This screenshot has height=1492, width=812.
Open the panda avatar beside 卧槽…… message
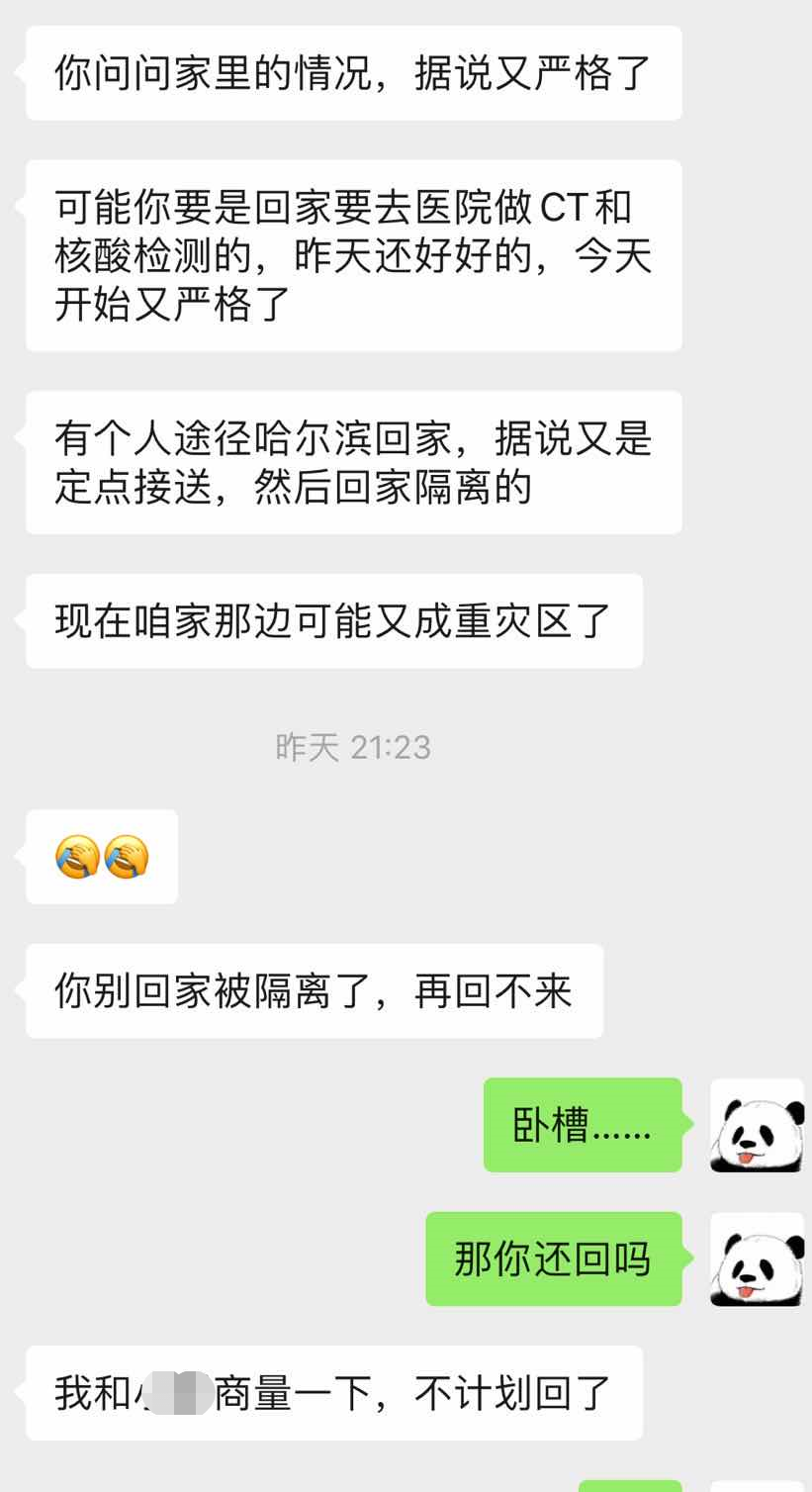pos(757,1125)
